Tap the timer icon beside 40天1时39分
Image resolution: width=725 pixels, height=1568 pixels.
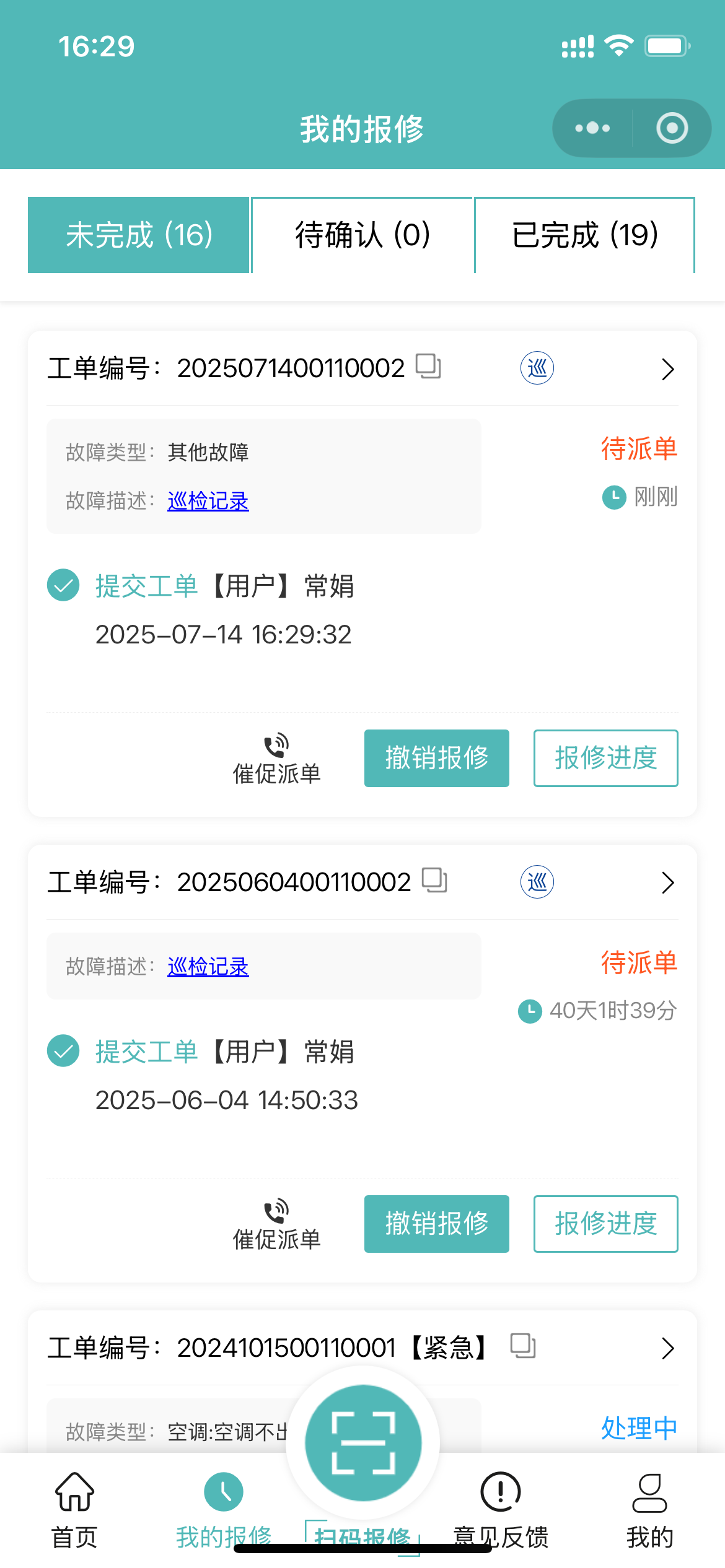[x=530, y=1011]
